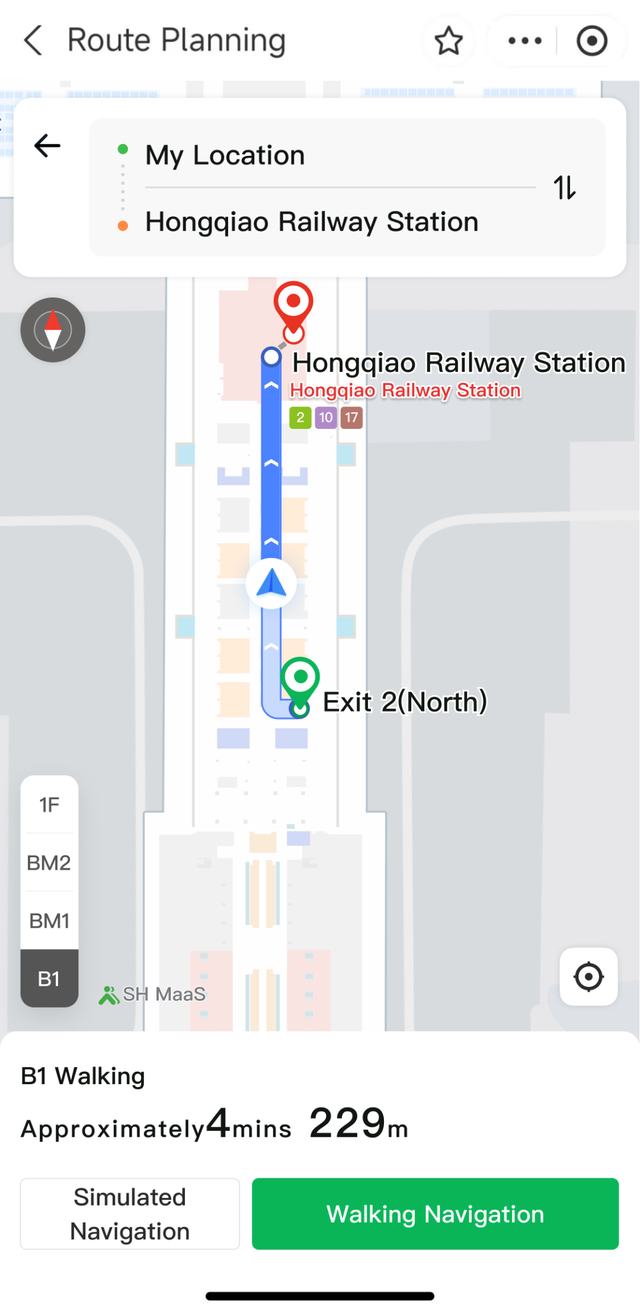
Task: Reset map orientation with the compass
Action: click(53, 329)
